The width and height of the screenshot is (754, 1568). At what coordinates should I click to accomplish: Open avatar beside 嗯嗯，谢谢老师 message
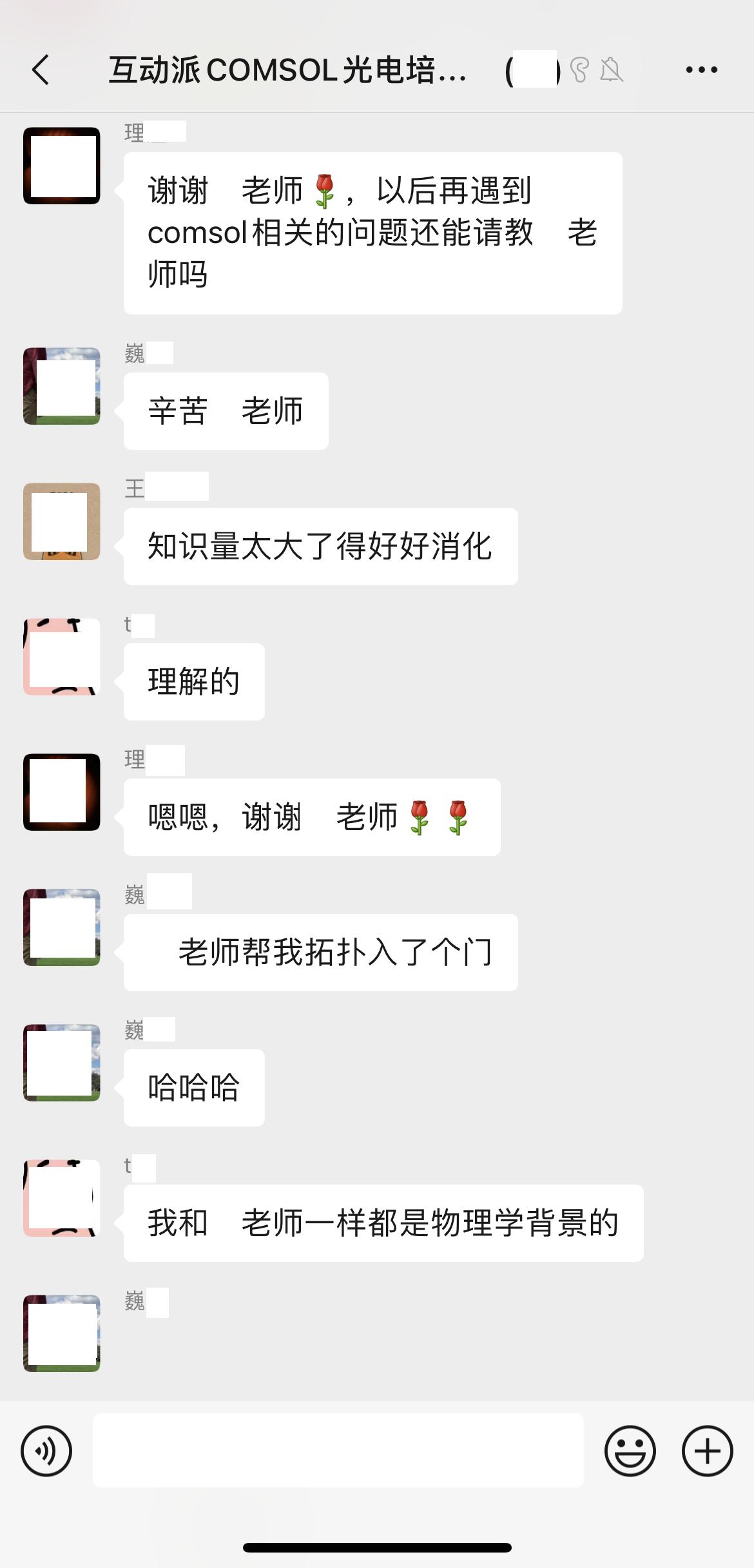[x=62, y=792]
